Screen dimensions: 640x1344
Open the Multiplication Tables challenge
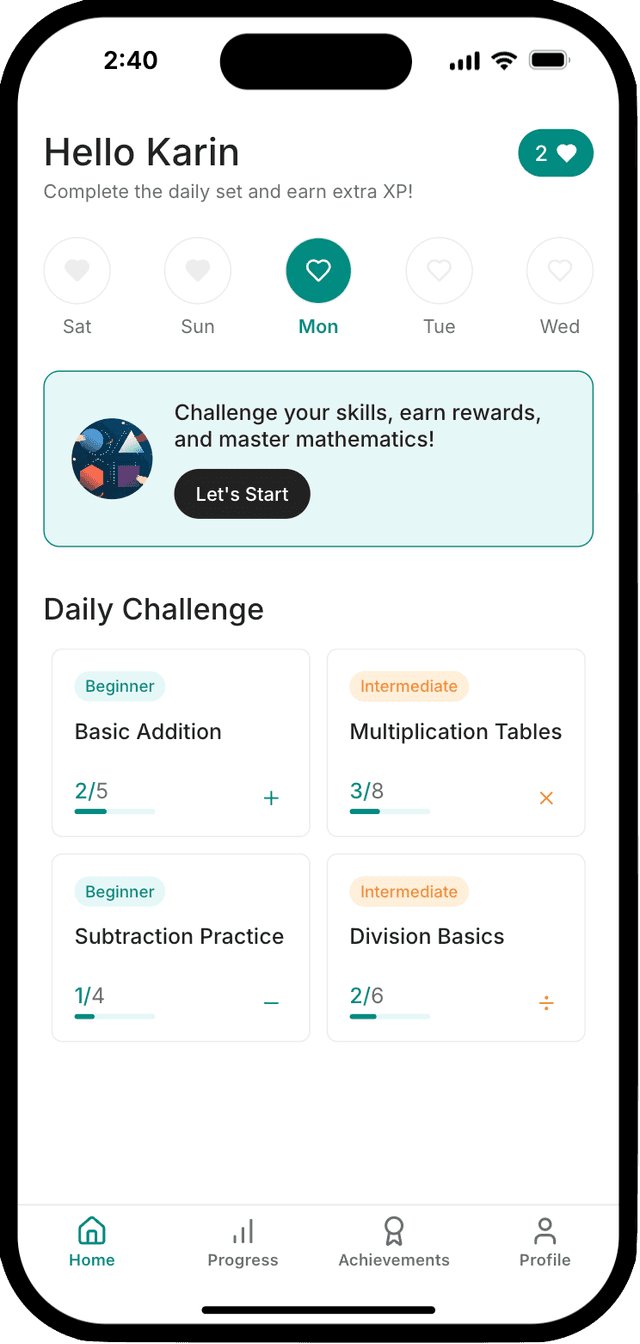pyautogui.click(x=456, y=742)
